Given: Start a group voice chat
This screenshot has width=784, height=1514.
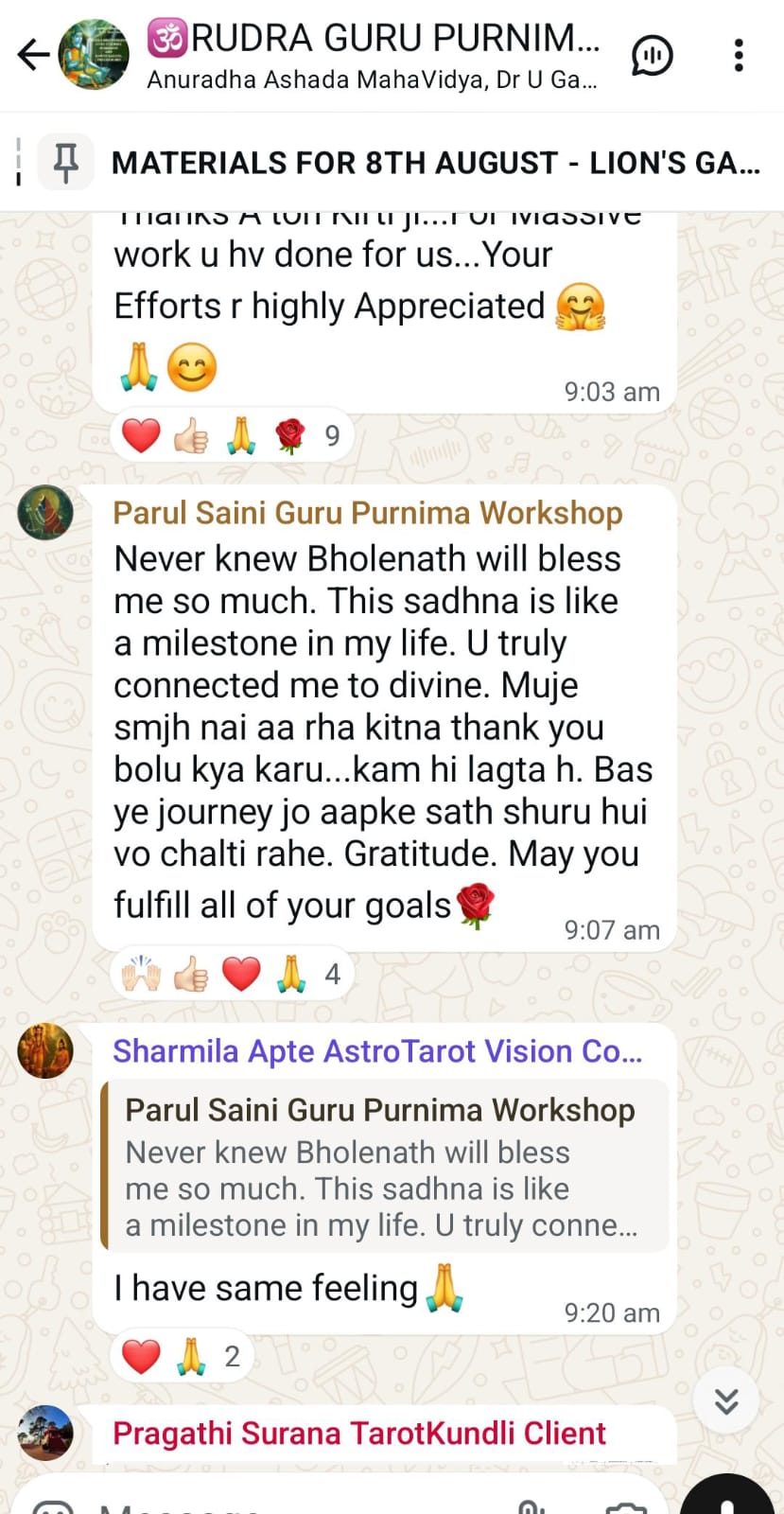Looking at the screenshot, I should click(x=652, y=55).
